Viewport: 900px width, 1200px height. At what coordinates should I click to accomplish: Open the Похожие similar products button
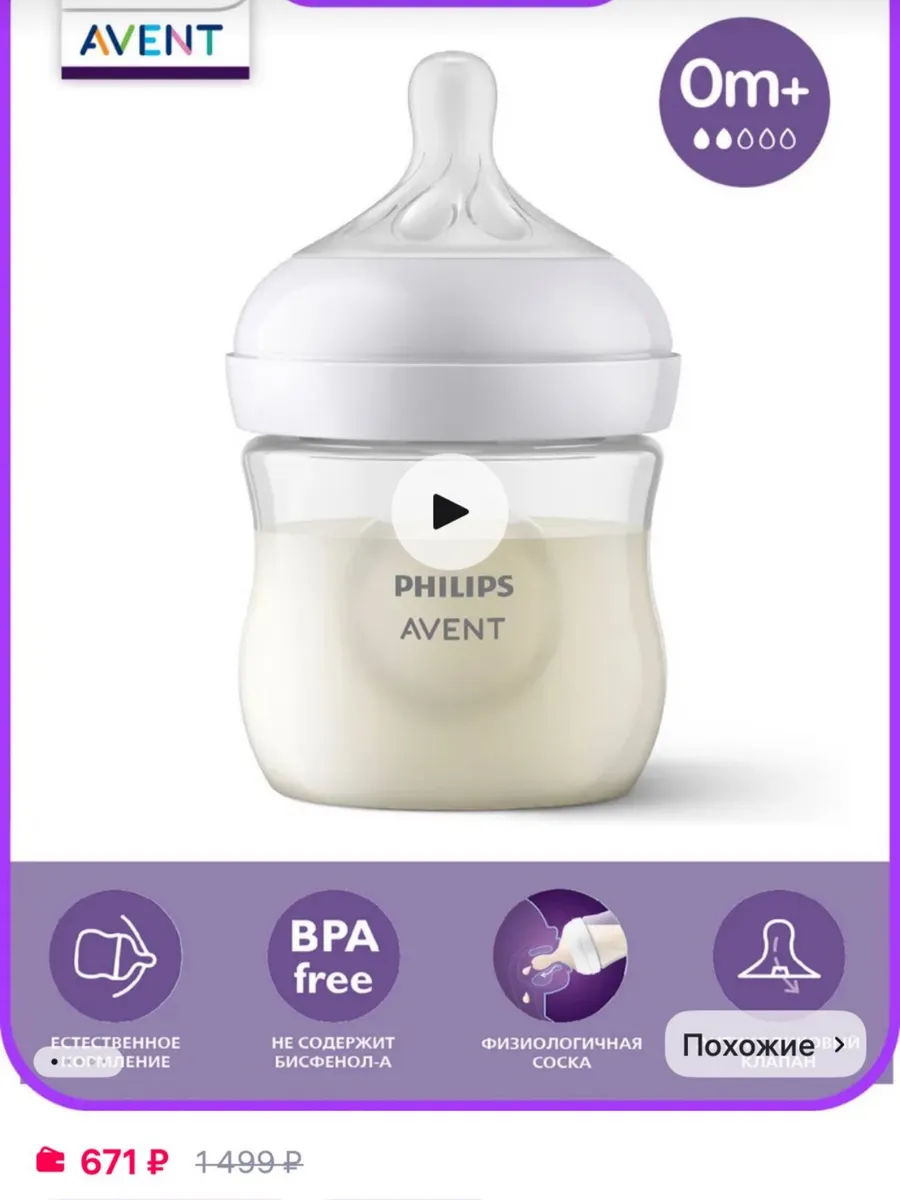(x=764, y=1046)
